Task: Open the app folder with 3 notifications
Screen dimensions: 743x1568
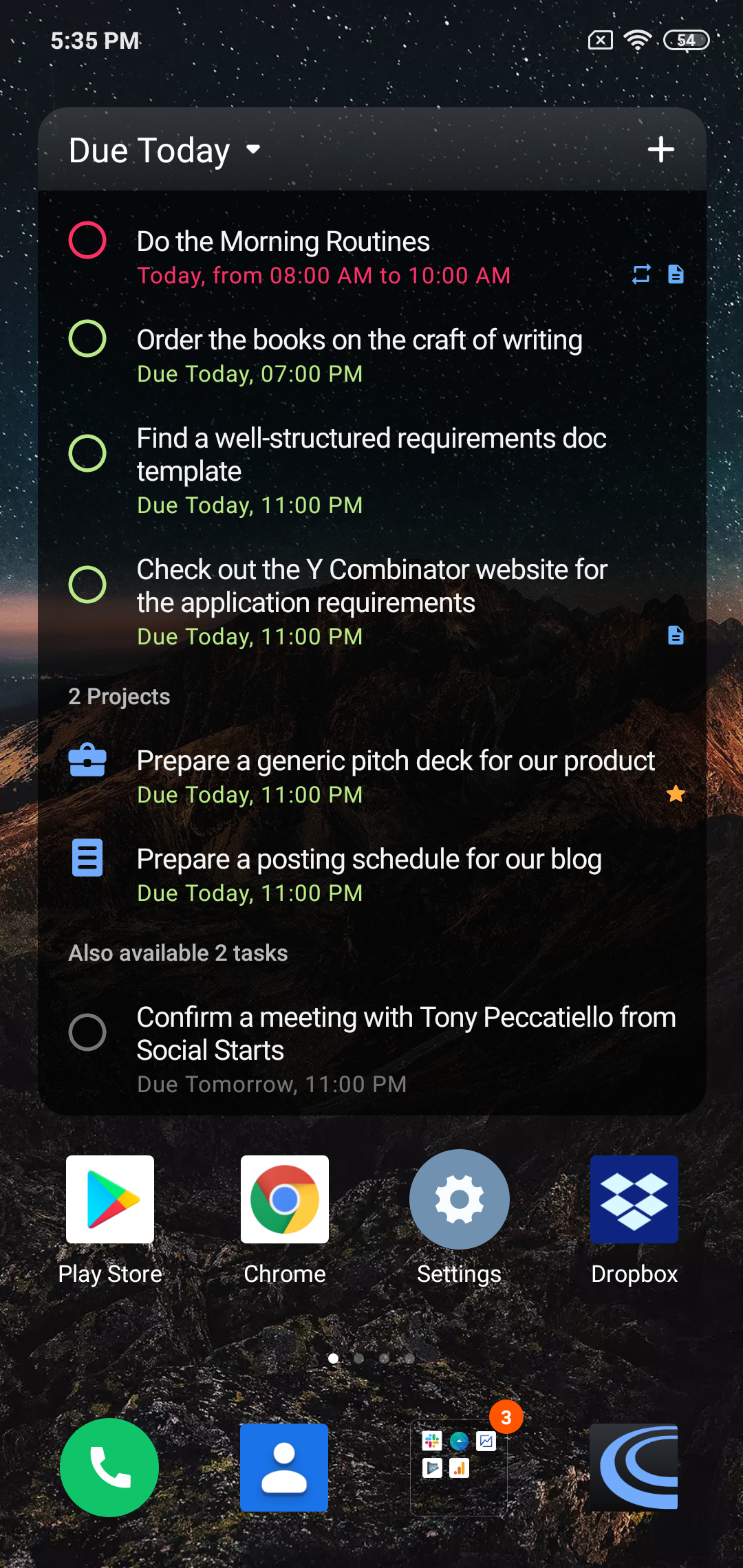Action: 459,1468
